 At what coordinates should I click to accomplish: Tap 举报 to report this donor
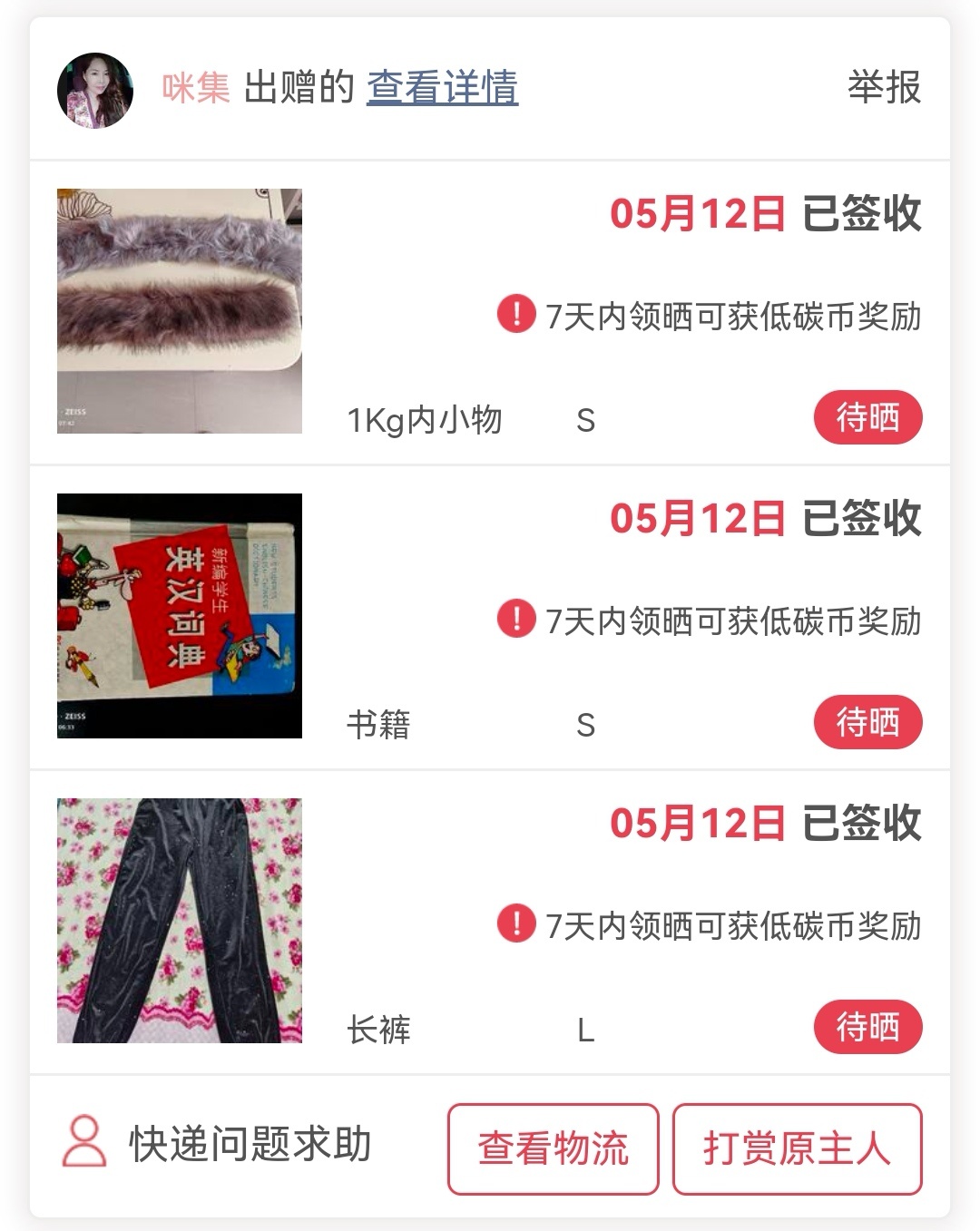pos(884,88)
